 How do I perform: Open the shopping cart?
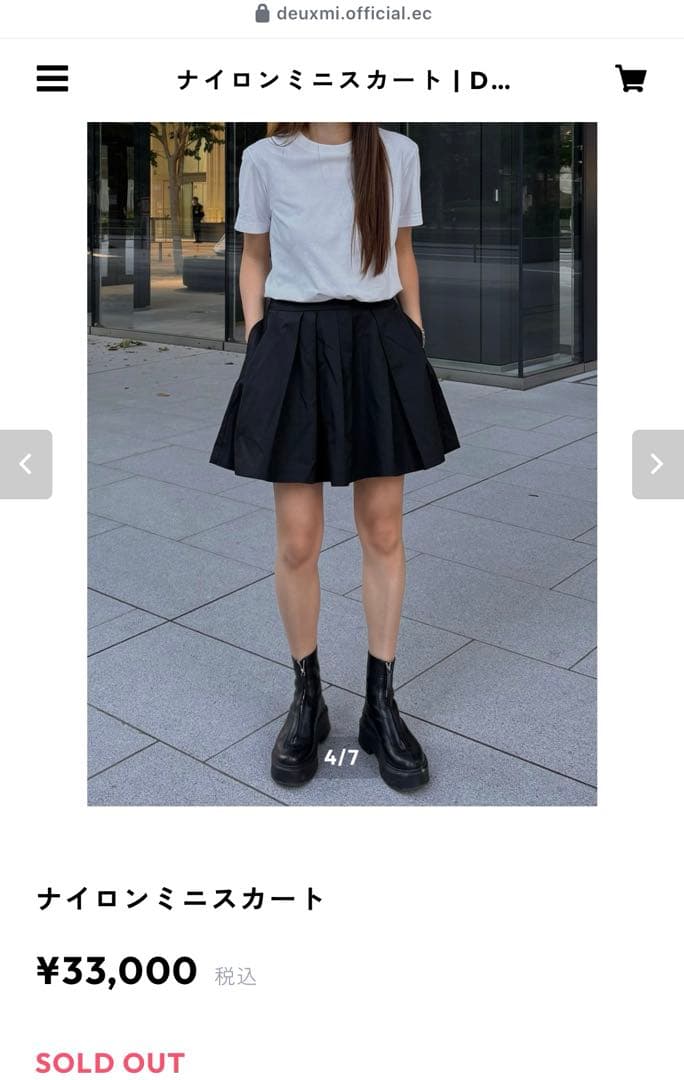[x=630, y=79]
